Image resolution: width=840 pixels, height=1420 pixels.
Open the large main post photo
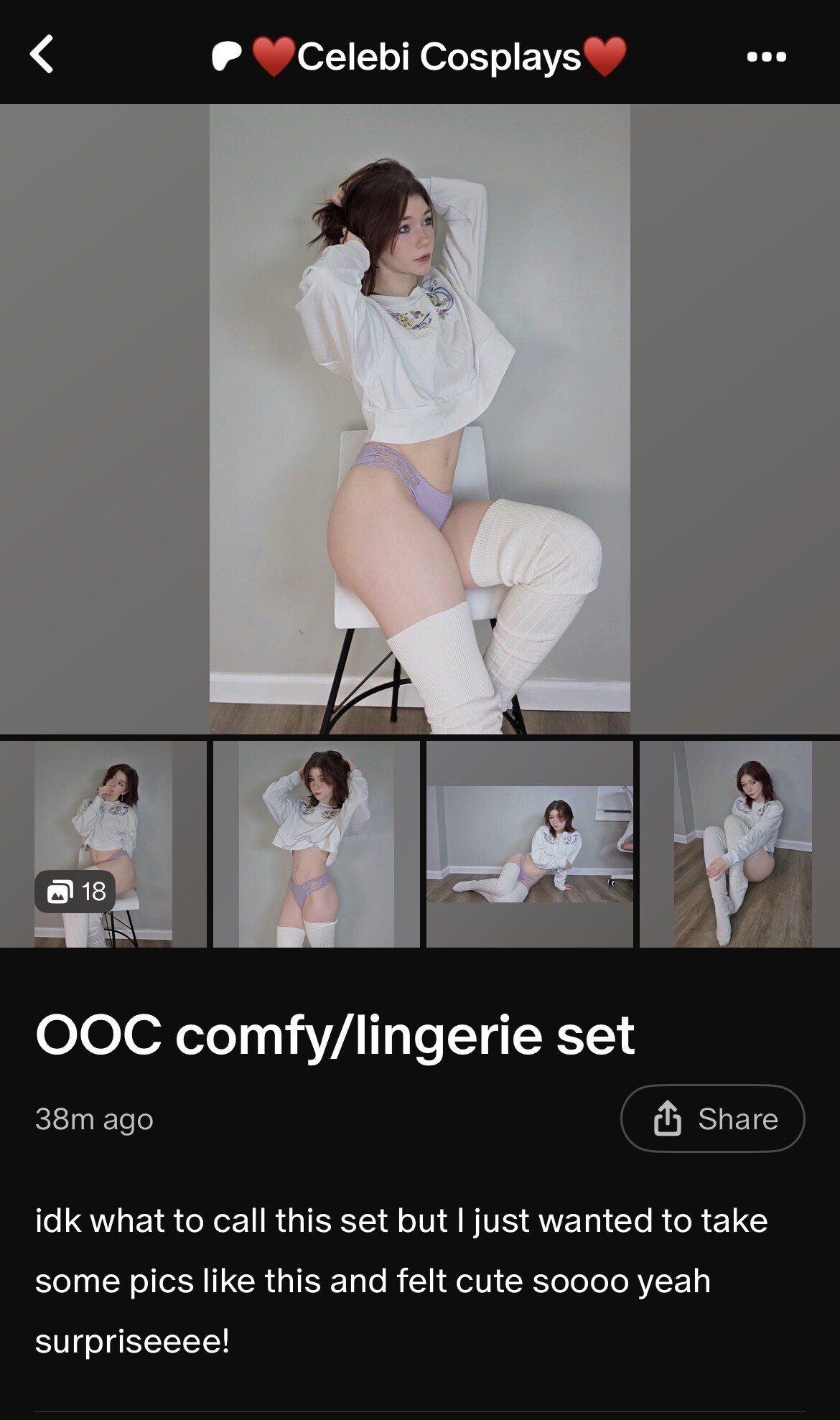click(419, 419)
